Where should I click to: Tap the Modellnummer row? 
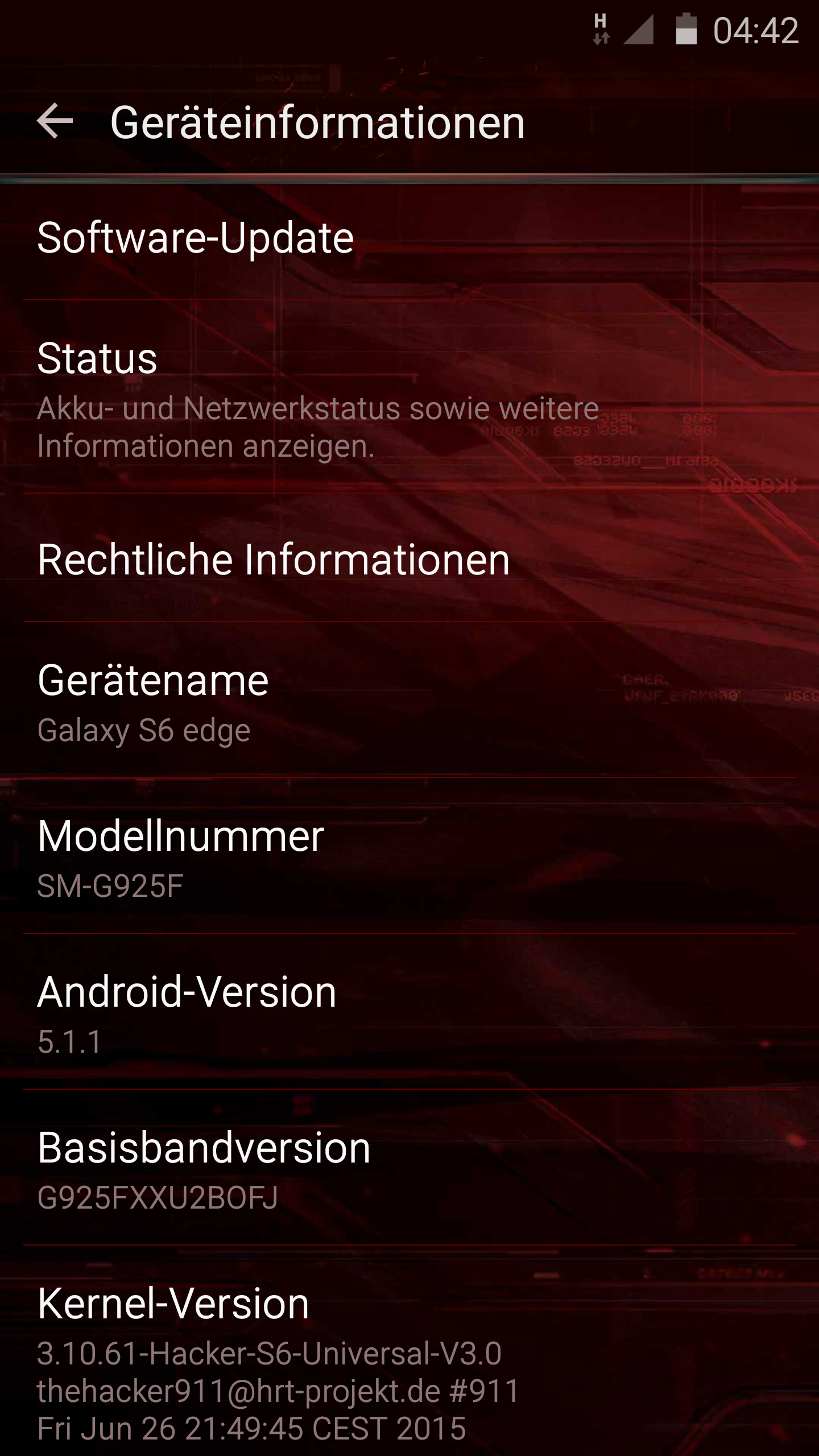click(x=409, y=856)
